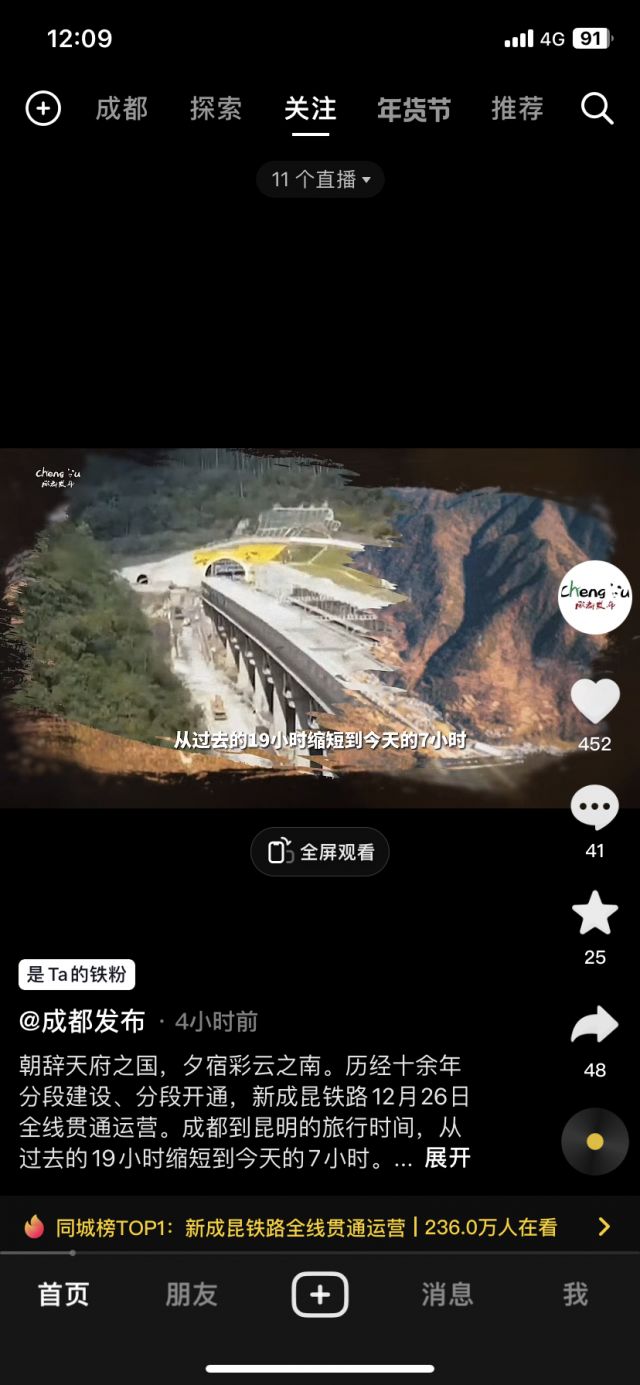The image size is (640, 1385).
Task: Like this video with the heart
Action: pos(595,701)
